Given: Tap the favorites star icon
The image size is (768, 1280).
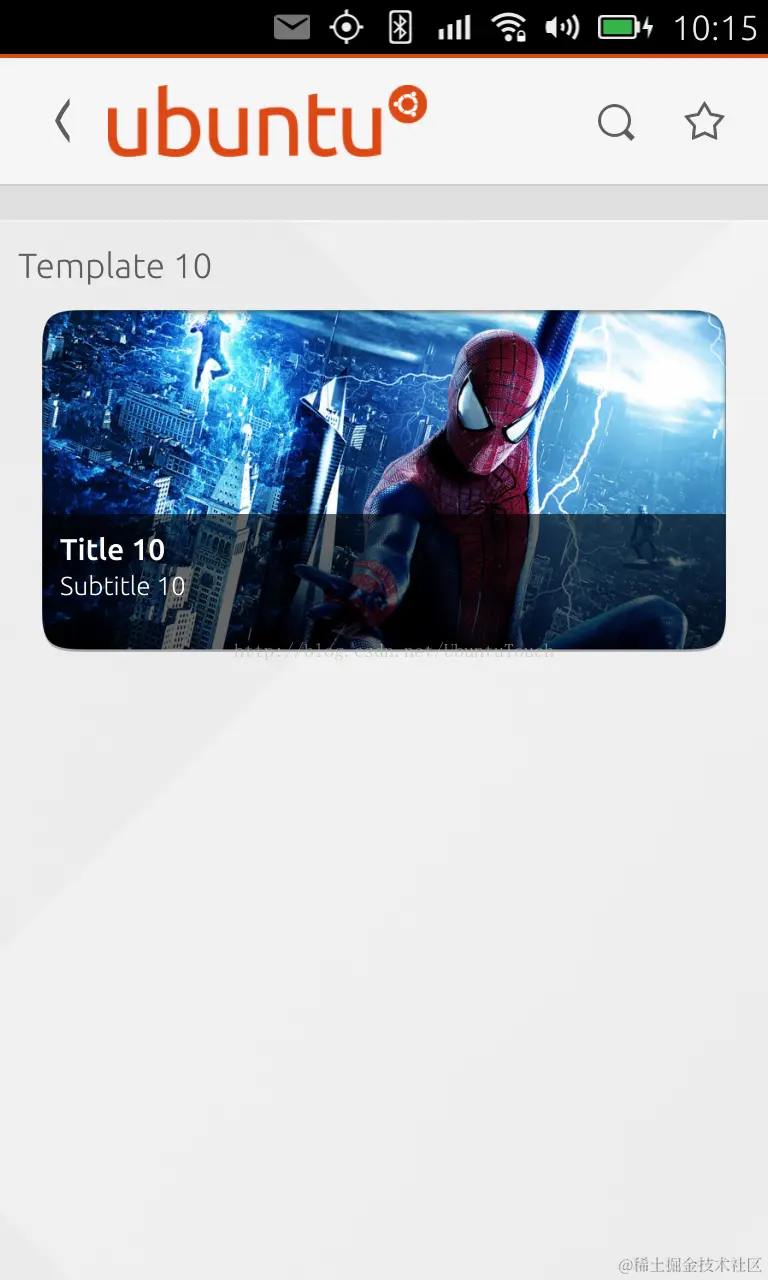Looking at the screenshot, I should (704, 122).
